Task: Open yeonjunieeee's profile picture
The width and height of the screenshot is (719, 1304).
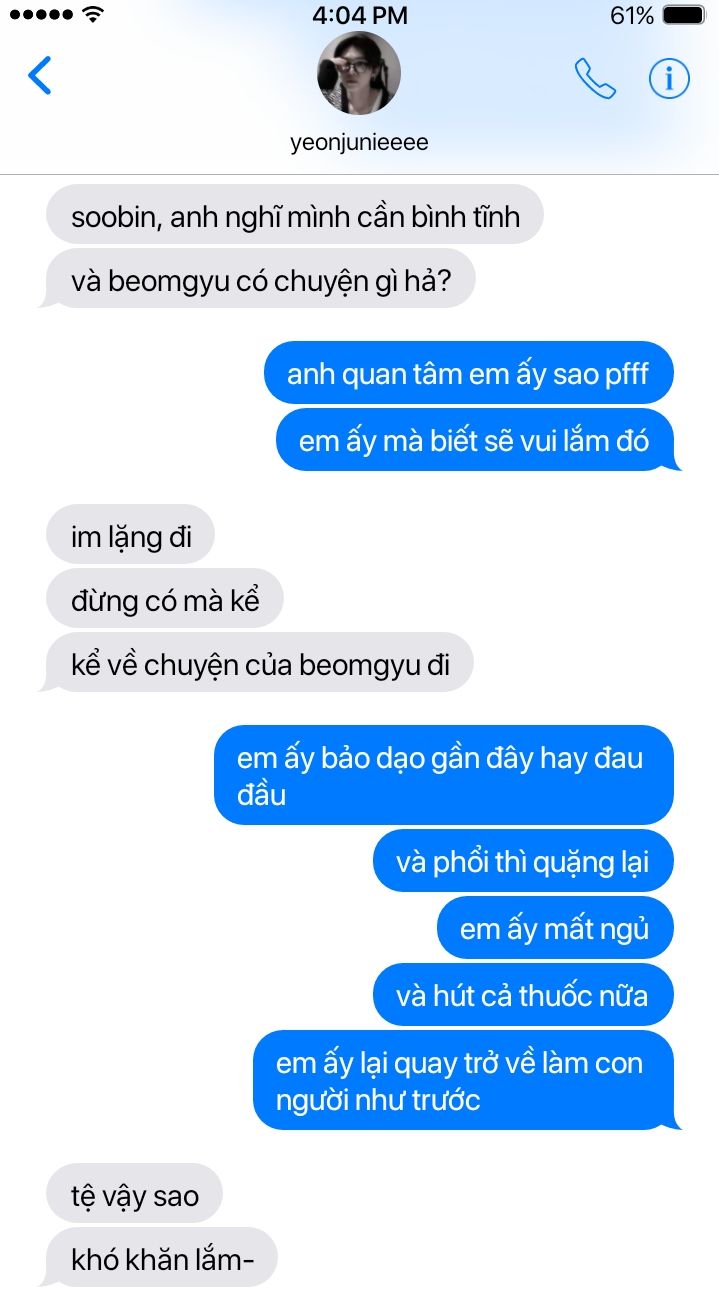Action: [x=359, y=74]
